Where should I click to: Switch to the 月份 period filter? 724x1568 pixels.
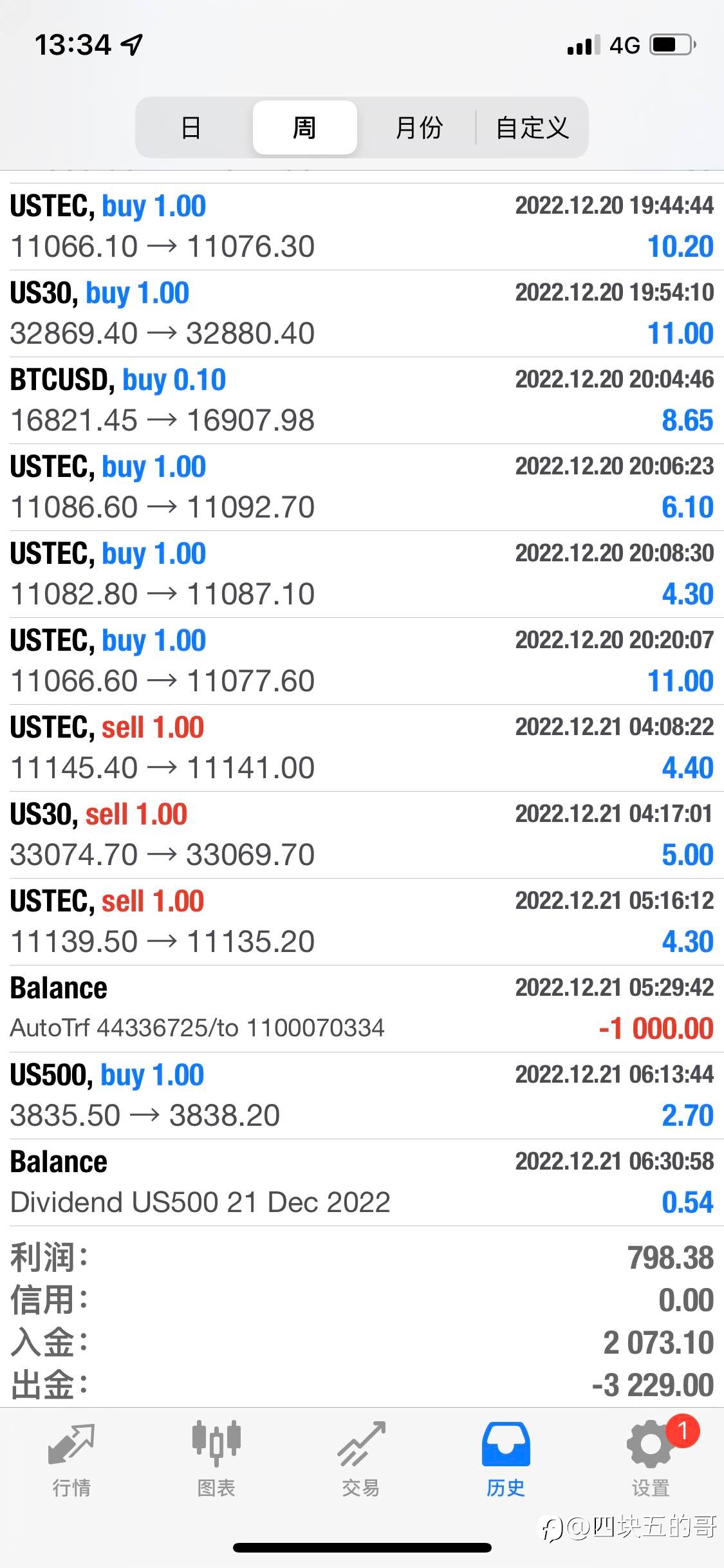tap(419, 127)
